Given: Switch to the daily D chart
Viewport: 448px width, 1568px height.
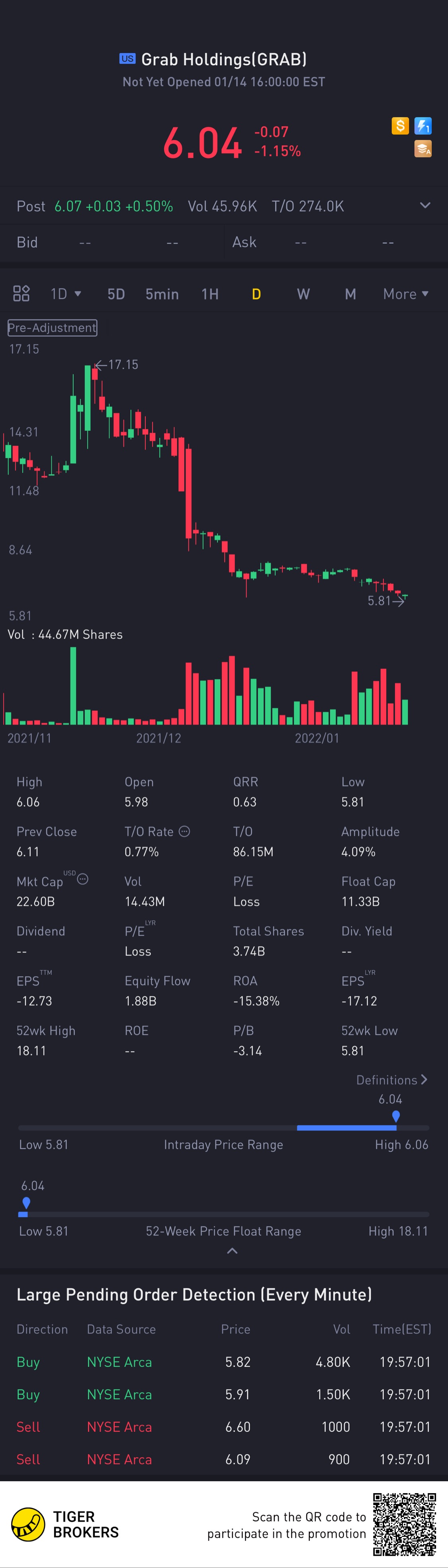Looking at the screenshot, I should (x=256, y=294).
